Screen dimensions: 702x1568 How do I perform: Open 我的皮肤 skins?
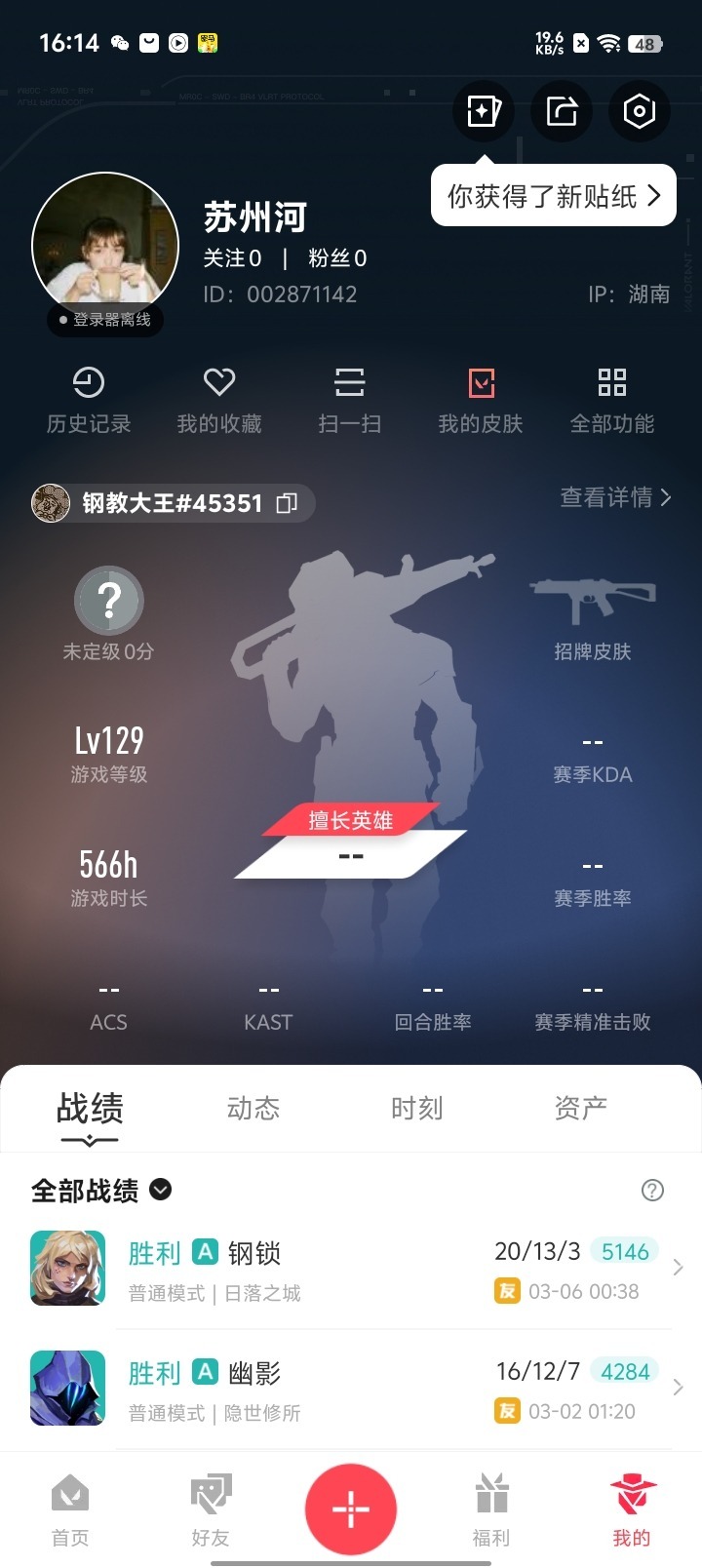pyautogui.click(x=481, y=401)
